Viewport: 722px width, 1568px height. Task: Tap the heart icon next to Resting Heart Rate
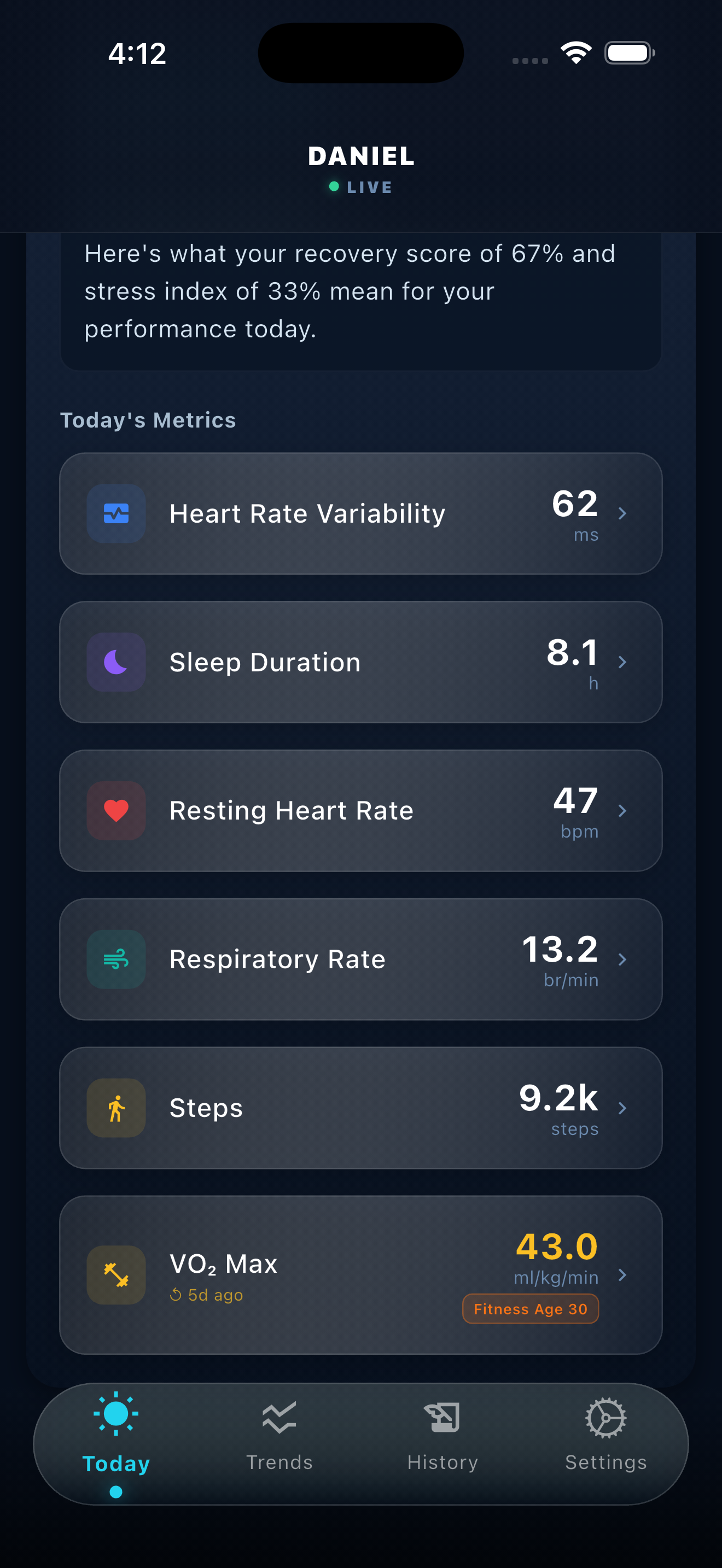(x=115, y=810)
